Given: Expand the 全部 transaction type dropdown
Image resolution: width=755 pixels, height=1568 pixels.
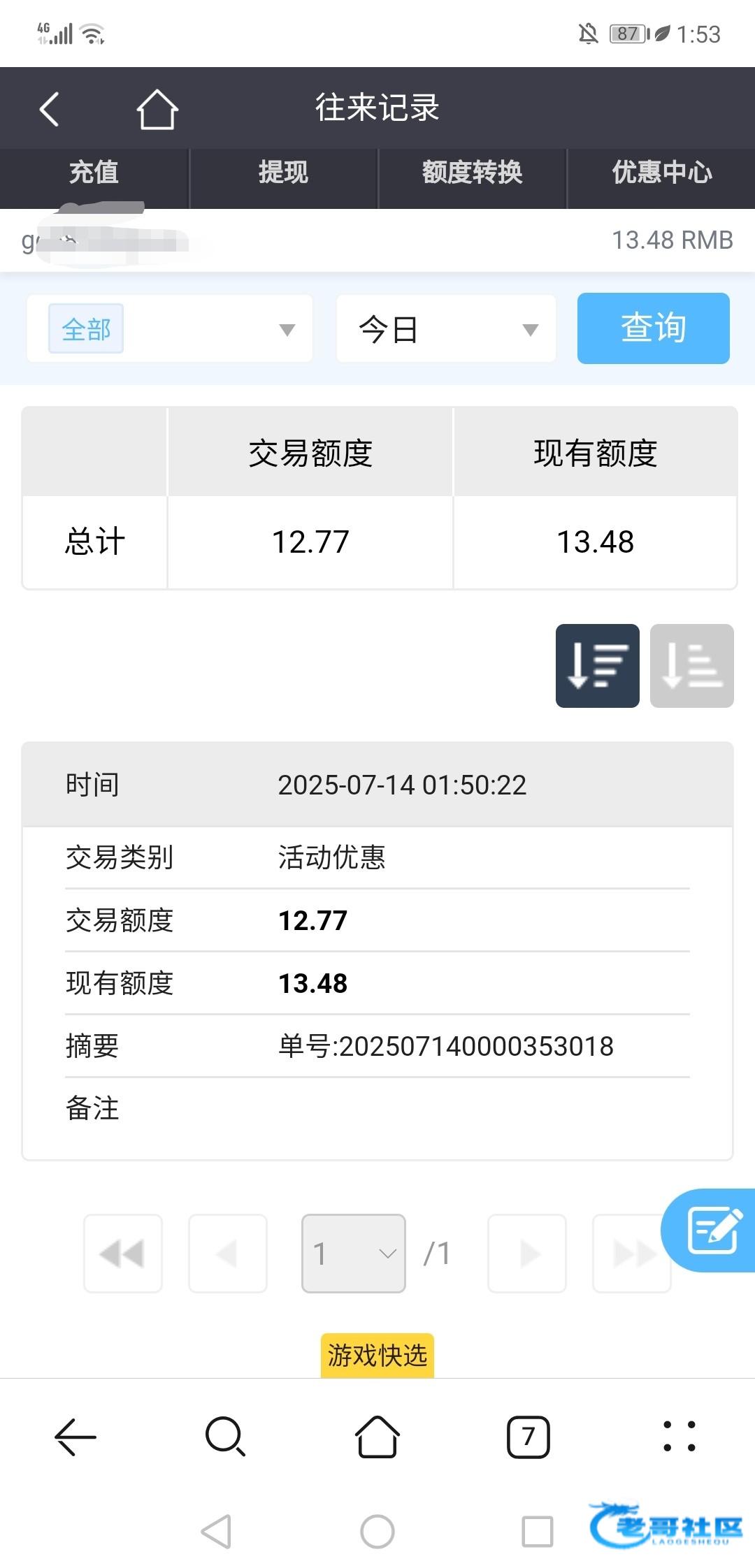Looking at the screenshot, I should (170, 328).
